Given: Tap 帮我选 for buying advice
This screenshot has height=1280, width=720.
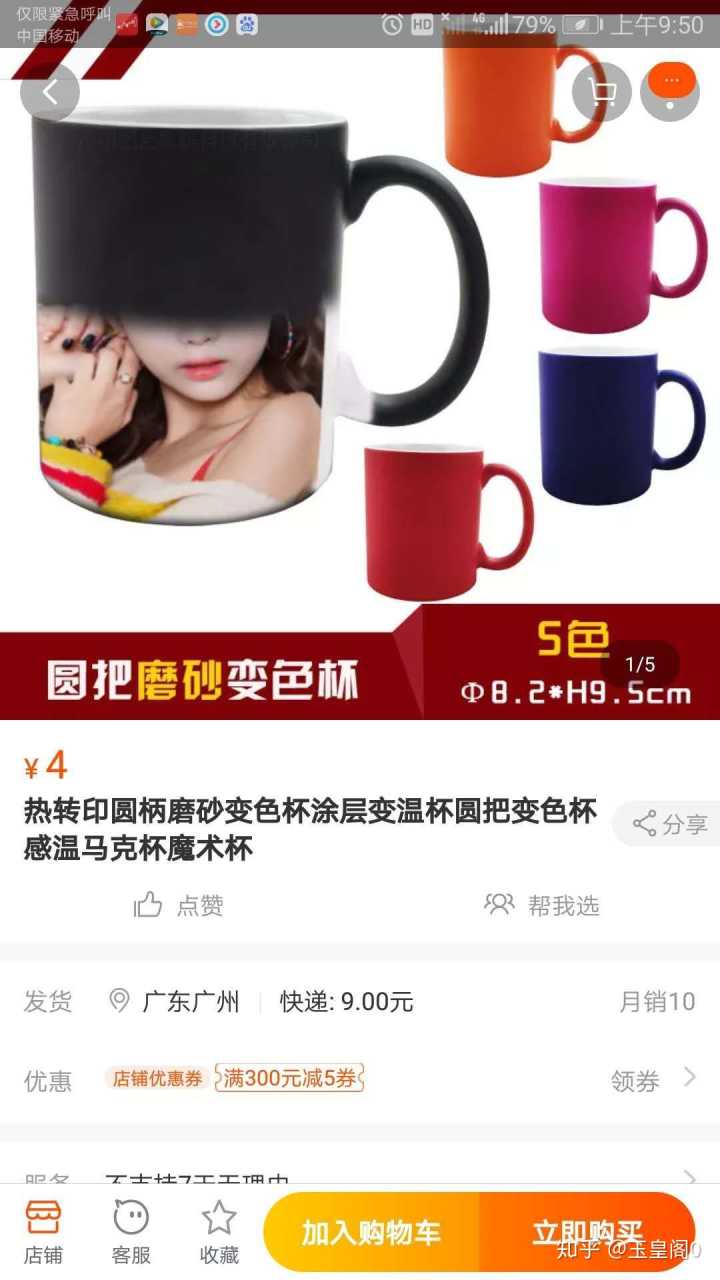Looking at the screenshot, I should [542, 905].
